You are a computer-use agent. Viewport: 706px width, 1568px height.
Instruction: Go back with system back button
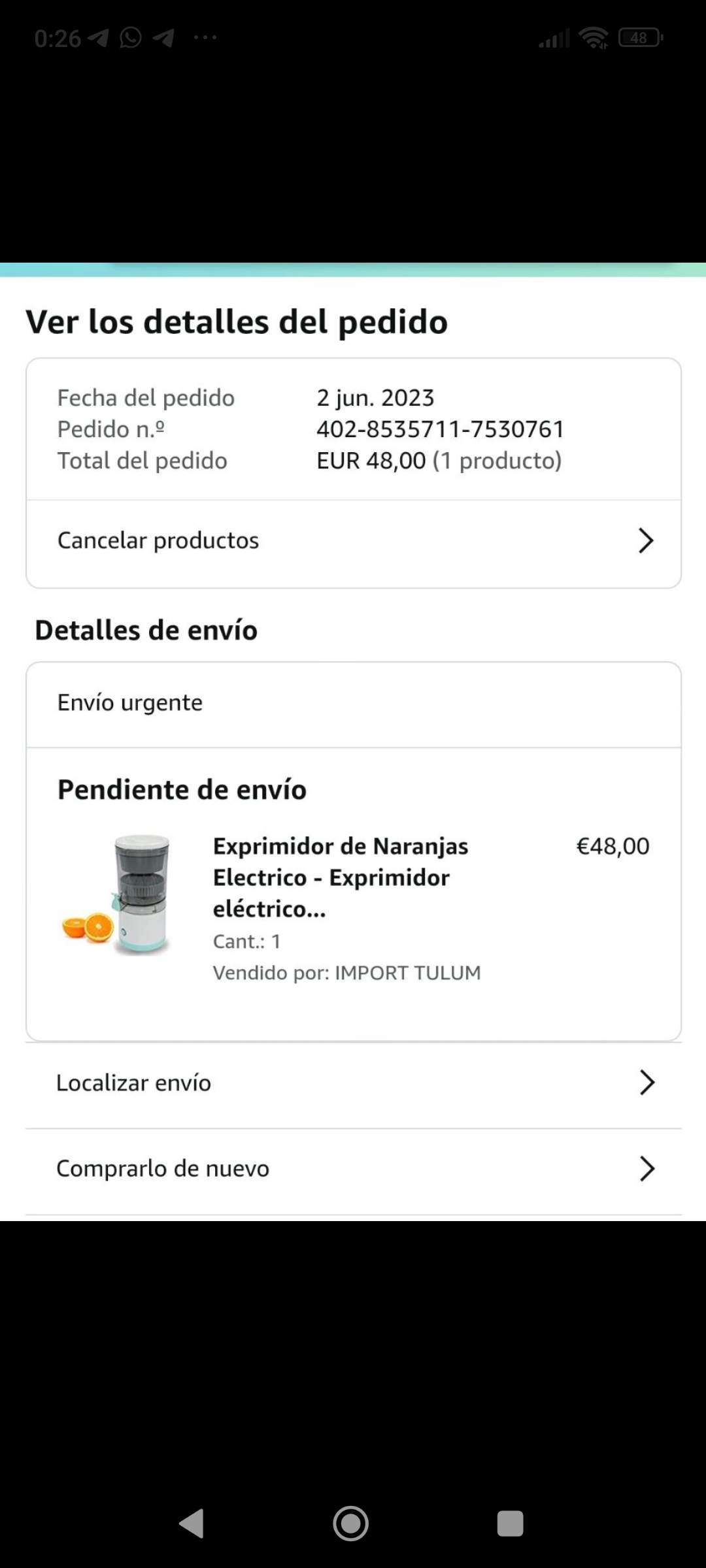pos(192,1524)
